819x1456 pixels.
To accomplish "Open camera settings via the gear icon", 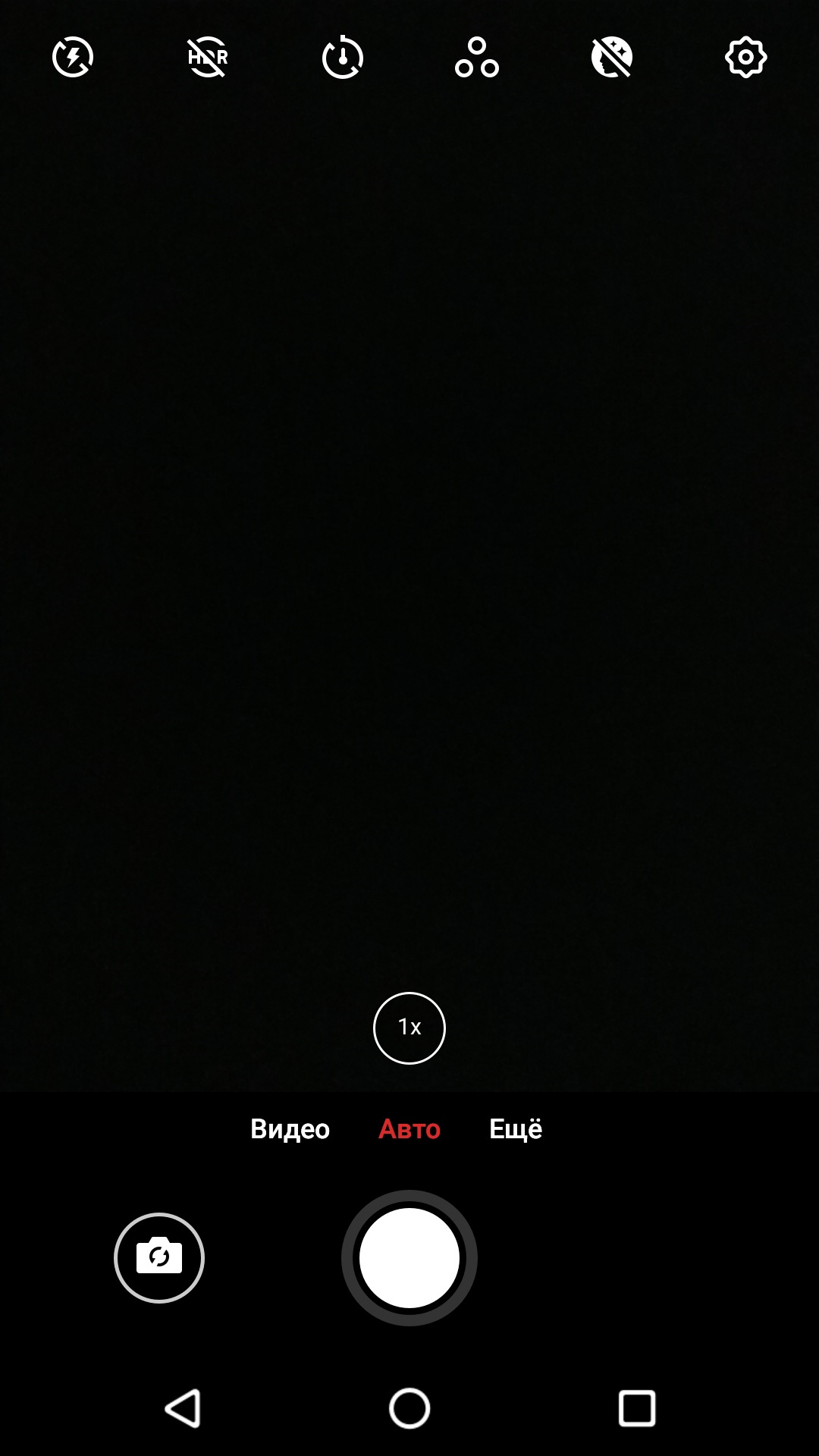I will (746, 58).
